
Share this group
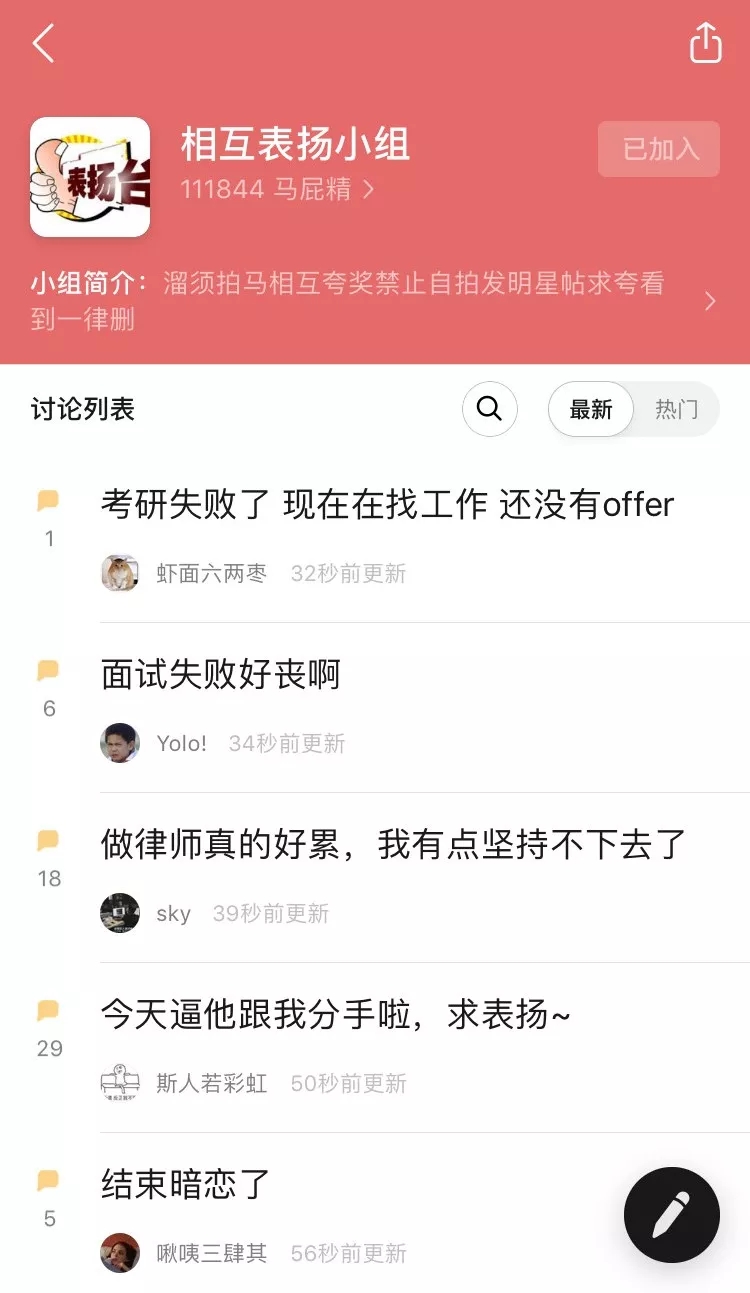(x=705, y=43)
